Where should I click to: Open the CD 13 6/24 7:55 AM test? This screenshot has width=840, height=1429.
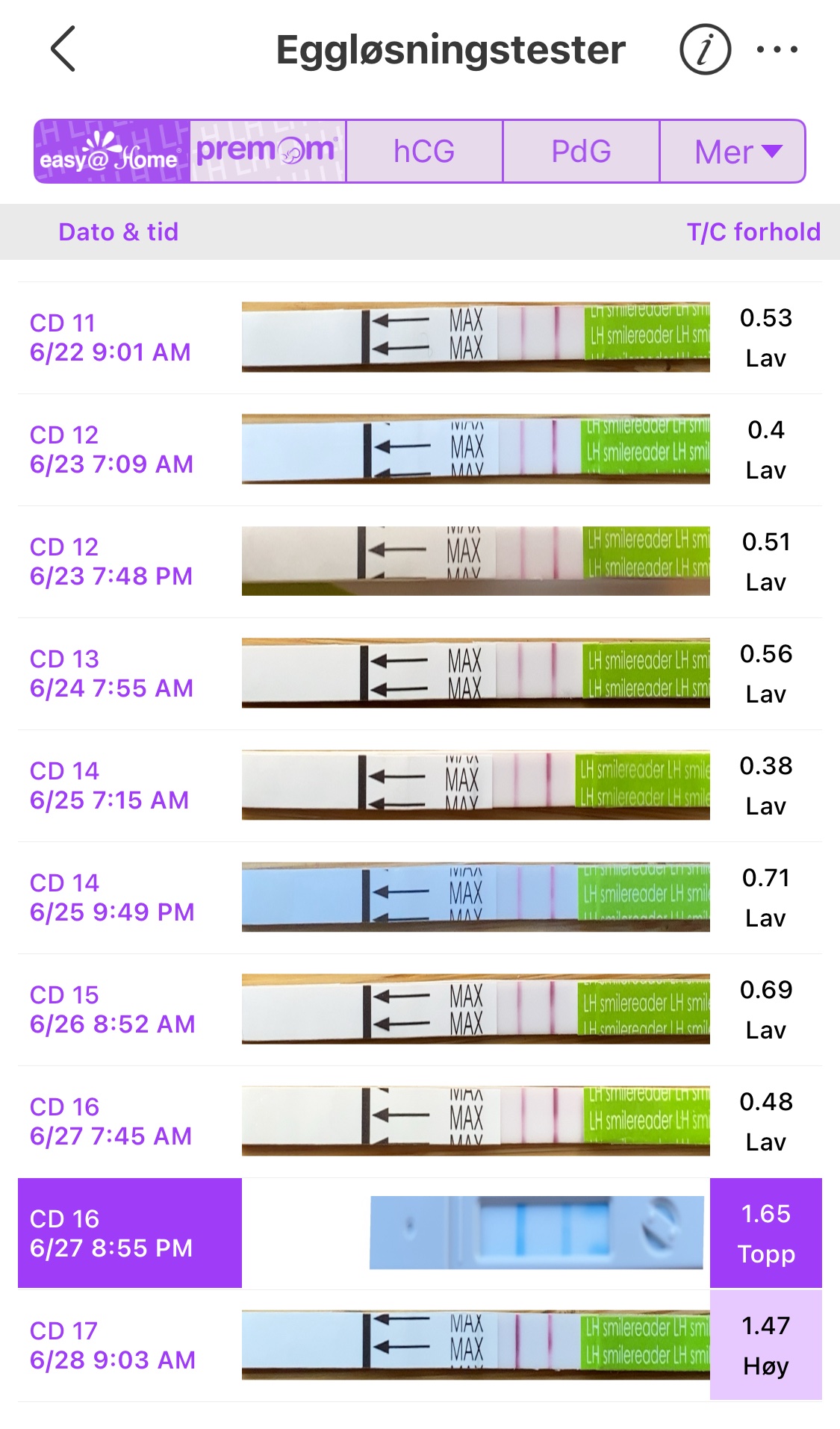click(x=420, y=673)
